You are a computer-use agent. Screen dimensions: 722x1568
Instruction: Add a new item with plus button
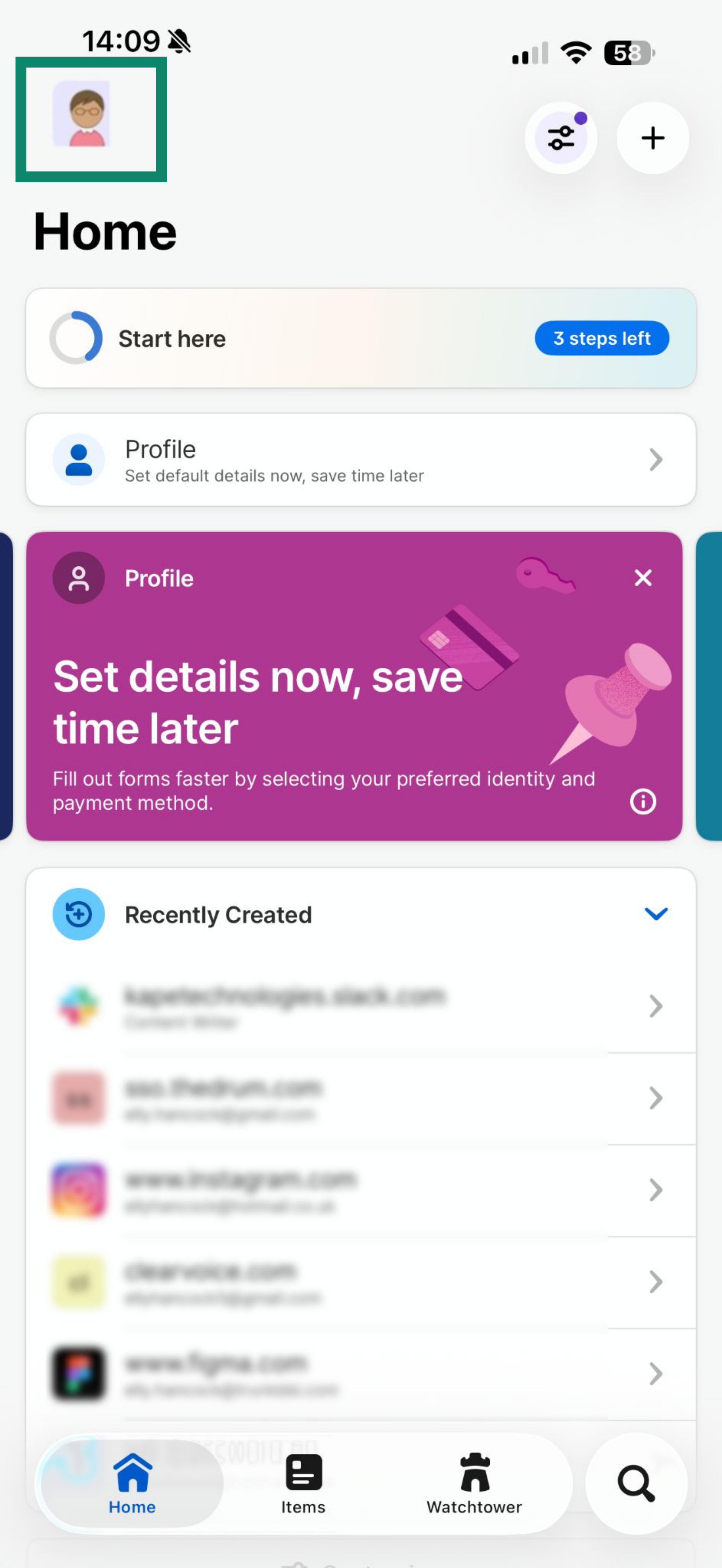pos(653,138)
